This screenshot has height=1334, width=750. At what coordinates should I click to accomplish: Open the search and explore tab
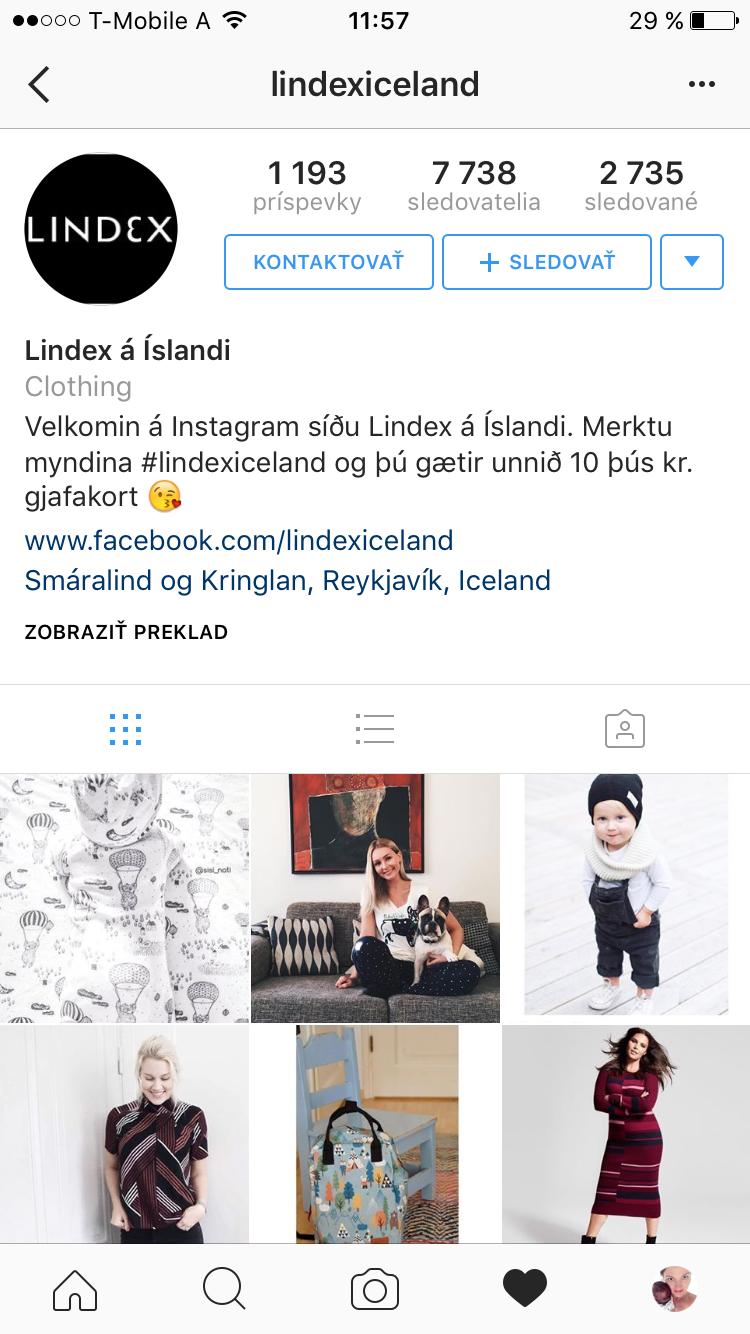coord(224,1290)
